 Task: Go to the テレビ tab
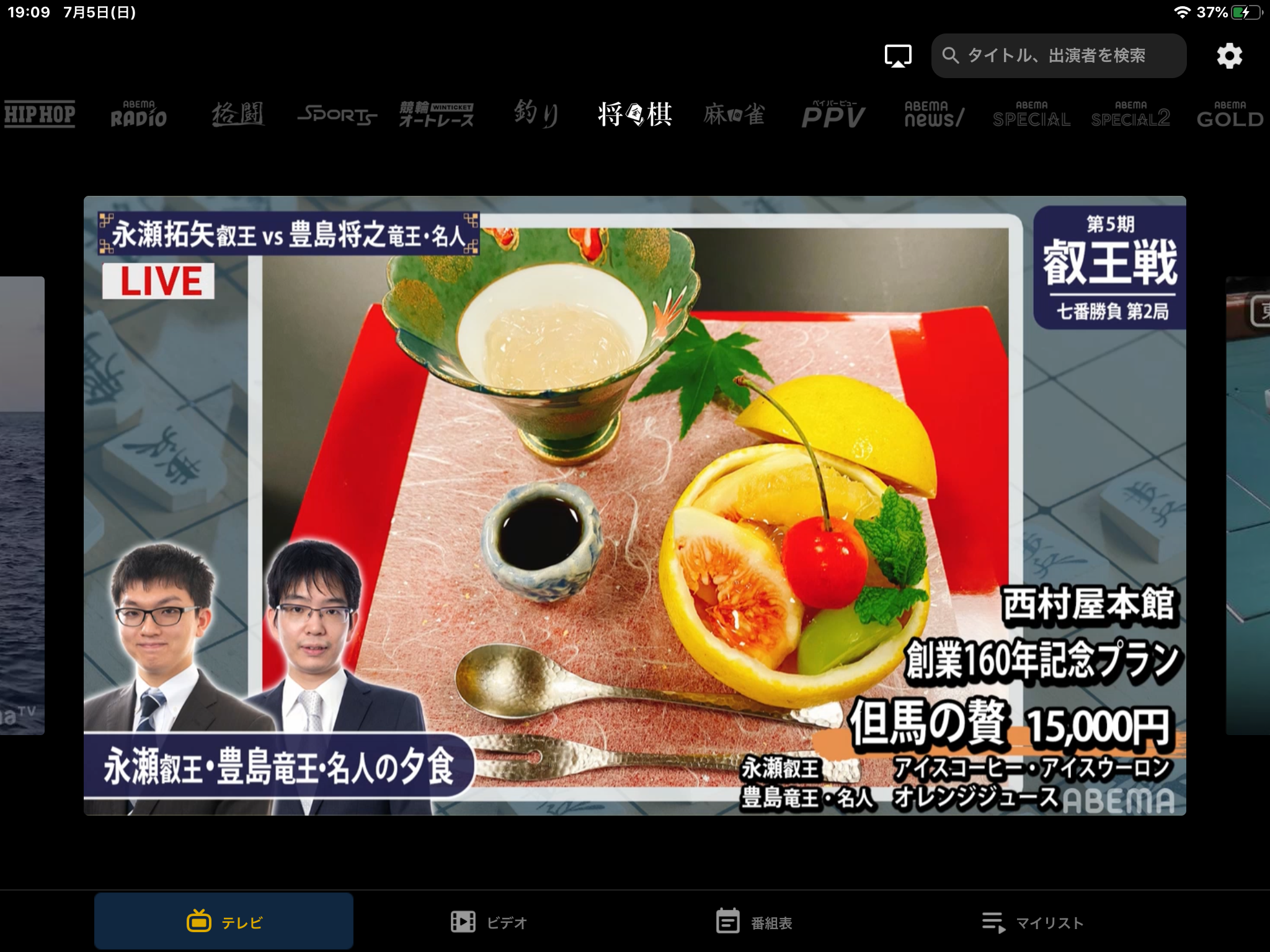click(224, 922)
